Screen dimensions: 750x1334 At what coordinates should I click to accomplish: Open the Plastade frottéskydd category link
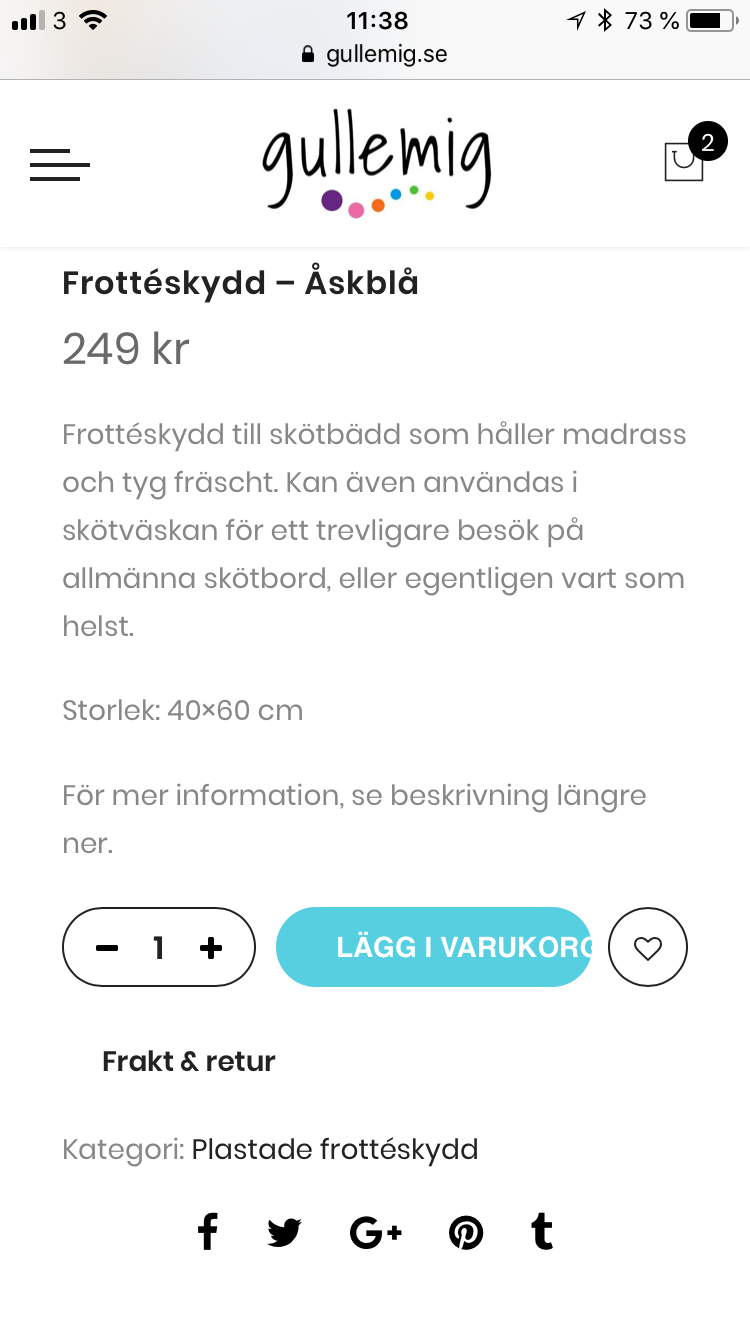coord(335,1149)
